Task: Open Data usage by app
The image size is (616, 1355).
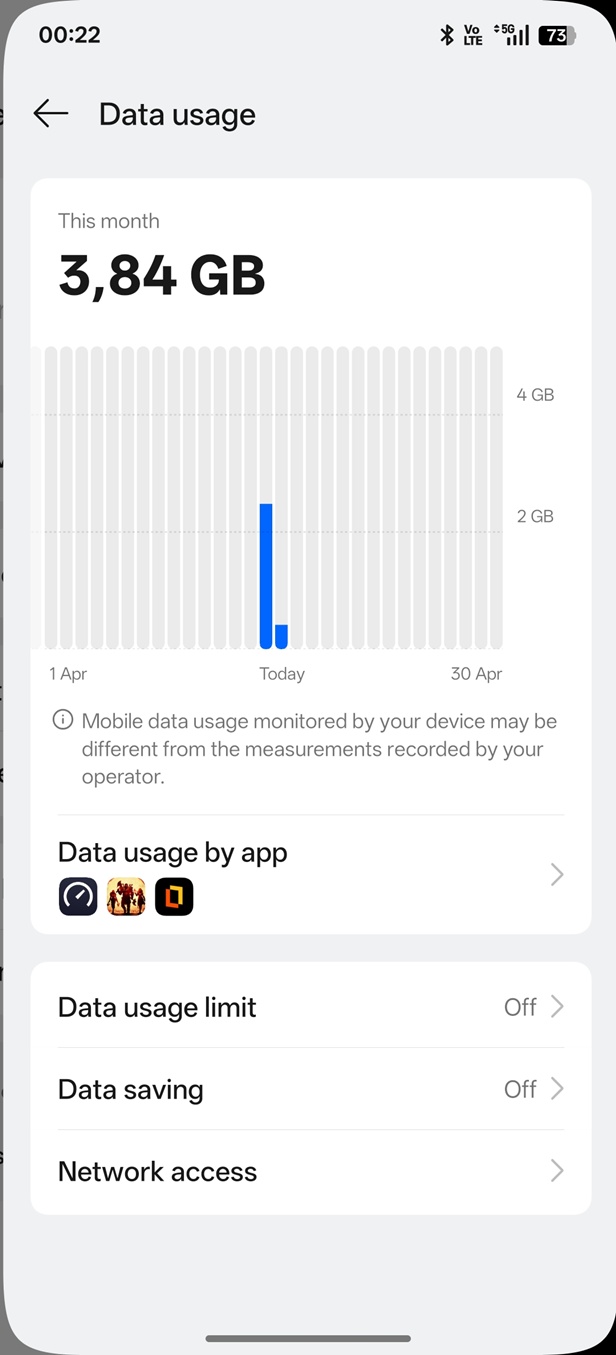Action: tap(310, 874)
